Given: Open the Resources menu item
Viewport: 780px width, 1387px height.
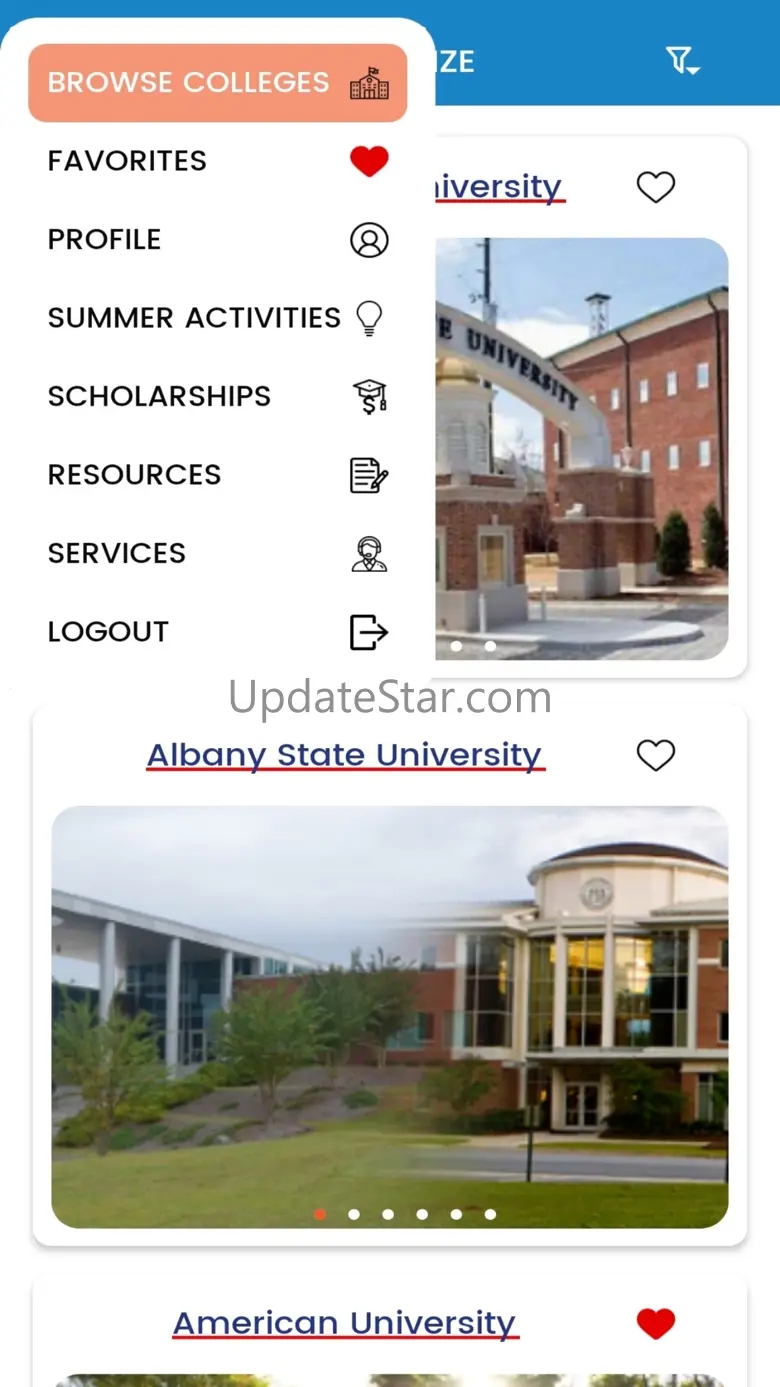Looking at the screenshot, I should 217,475.
